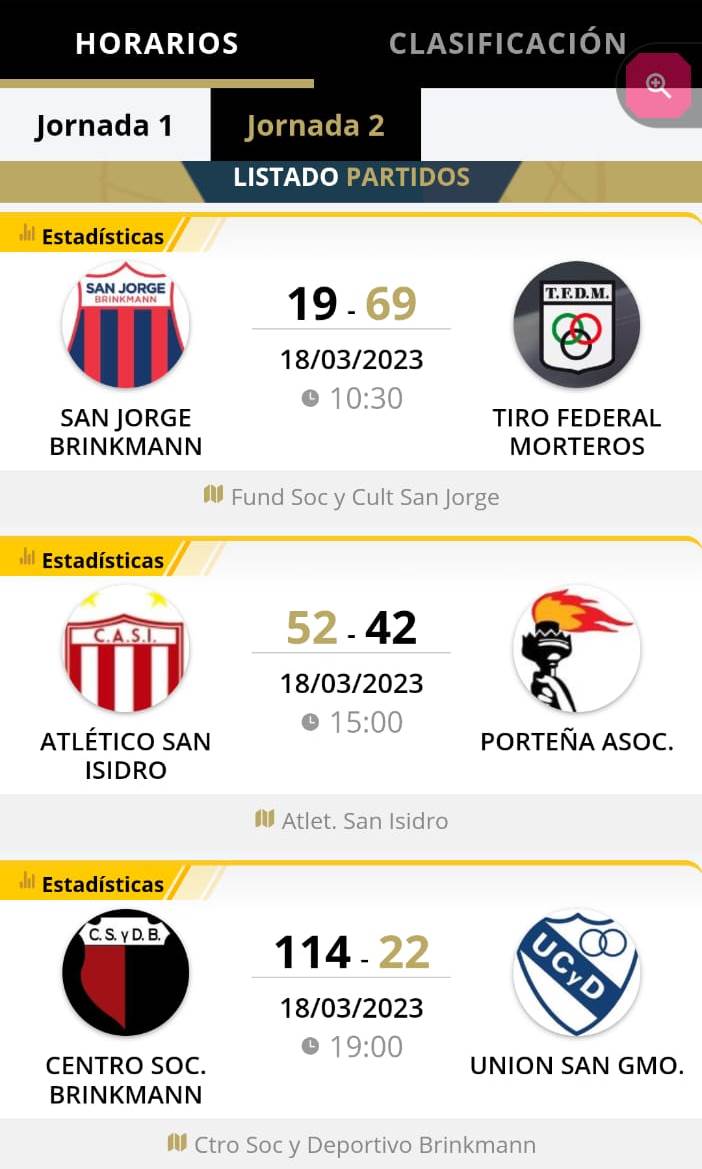Open San Jorge Brinkmann team logo
The image size is (702, 1169).
coord(125,325)
